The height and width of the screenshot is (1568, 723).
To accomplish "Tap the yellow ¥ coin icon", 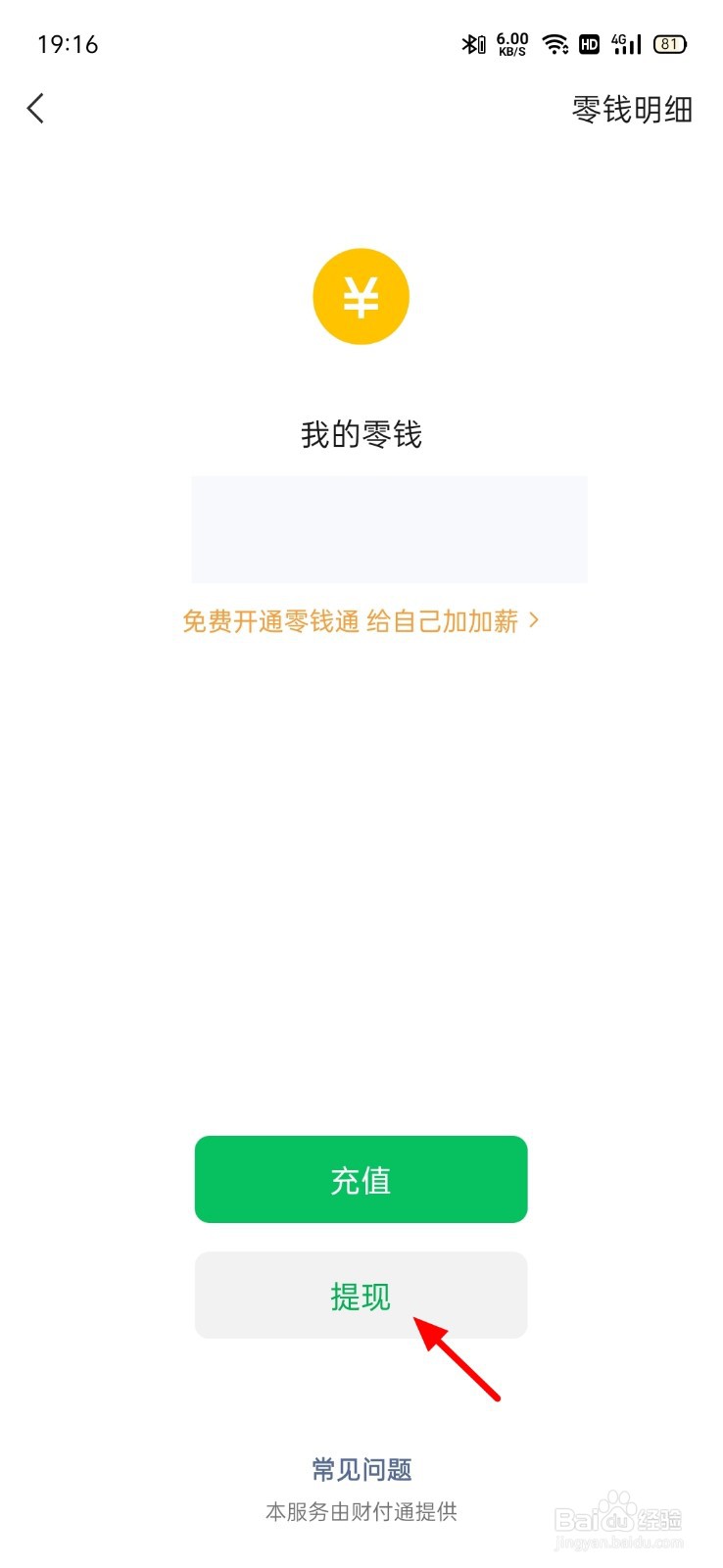I will click(x=361, y=296).
